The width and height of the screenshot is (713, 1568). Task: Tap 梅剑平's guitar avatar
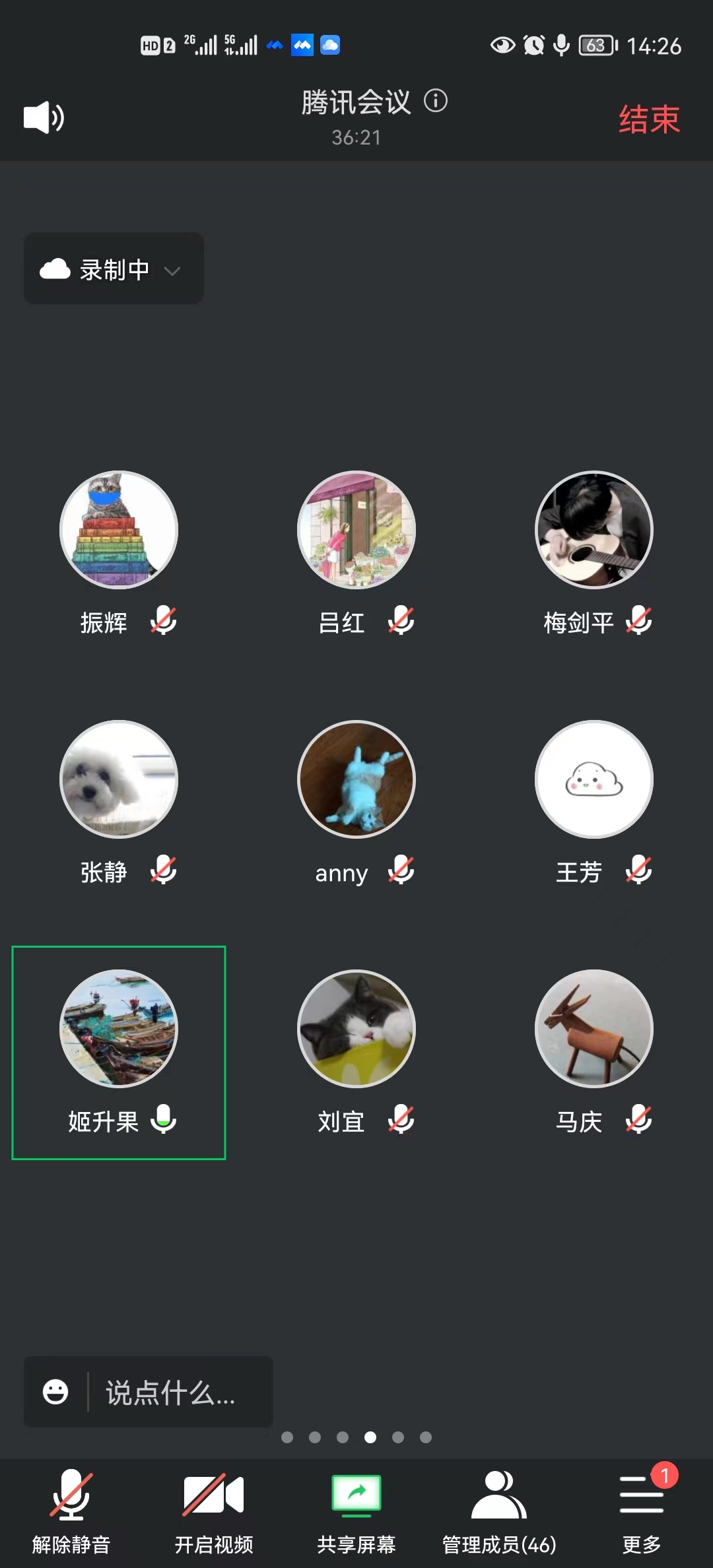[594, 529]
